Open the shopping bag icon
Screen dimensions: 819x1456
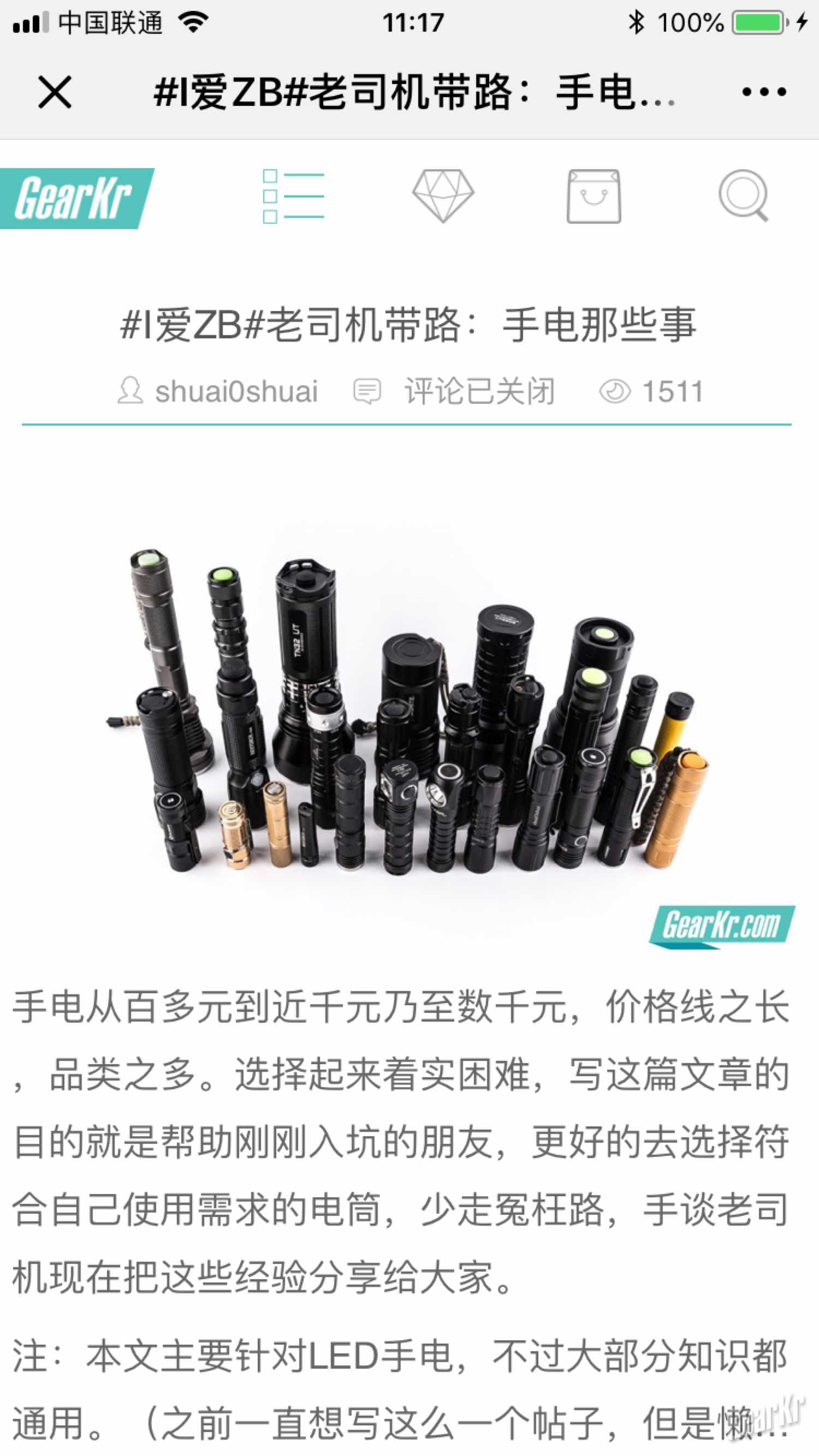(594, 196)
